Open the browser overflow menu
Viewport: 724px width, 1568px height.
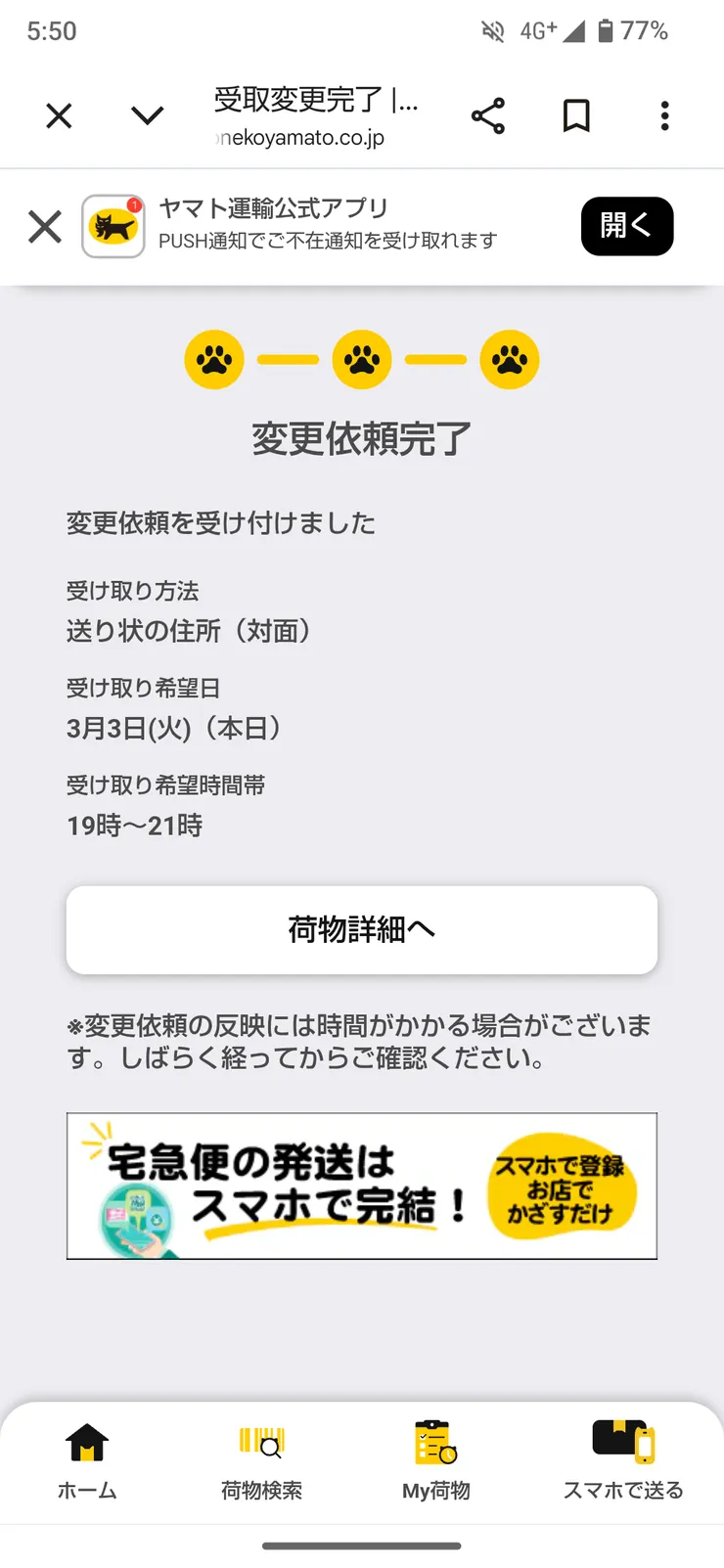(x=664, y=114)
